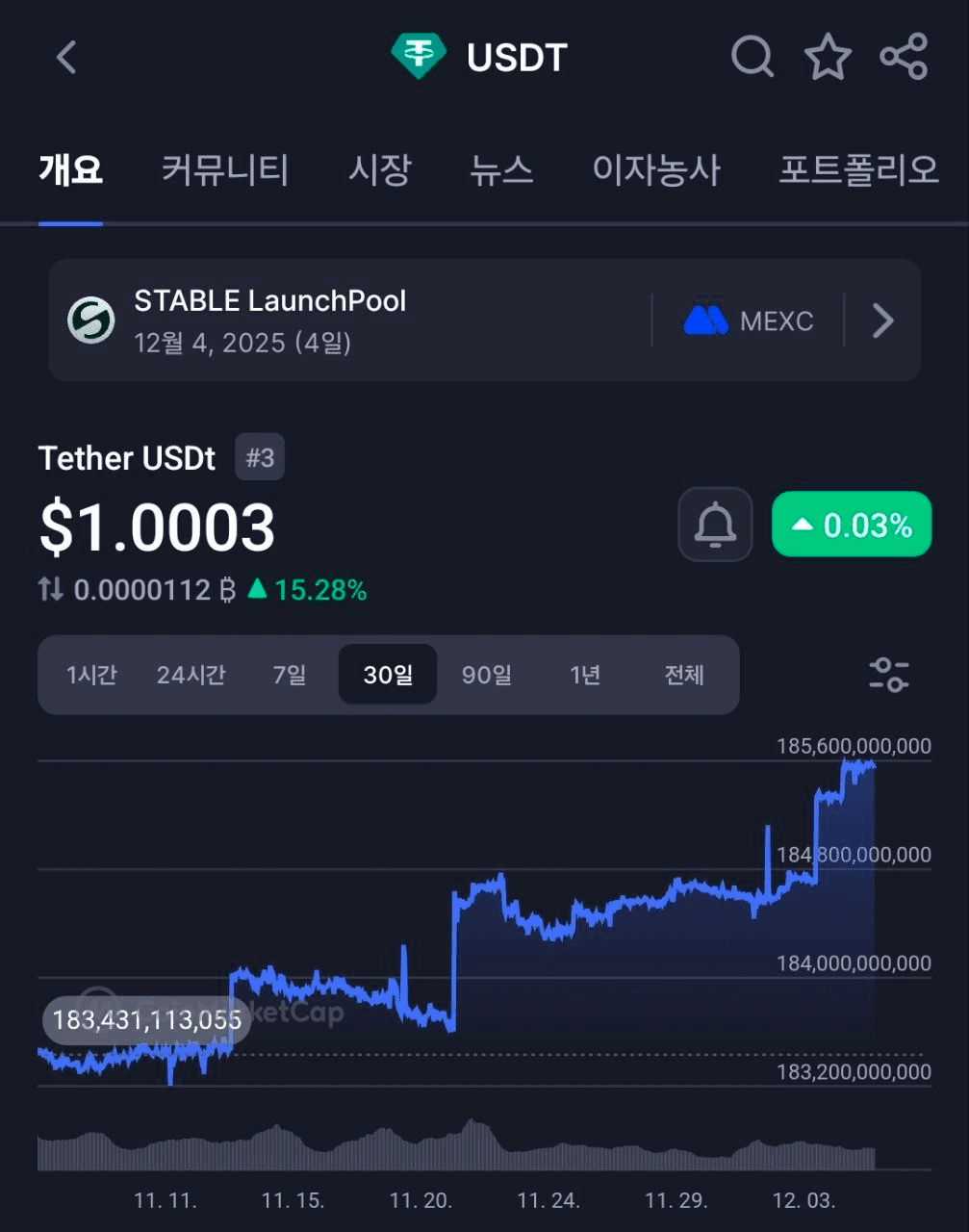Go back using the top arrow
This screenshot has height=1232, width=969.
[x=66, y=58]
